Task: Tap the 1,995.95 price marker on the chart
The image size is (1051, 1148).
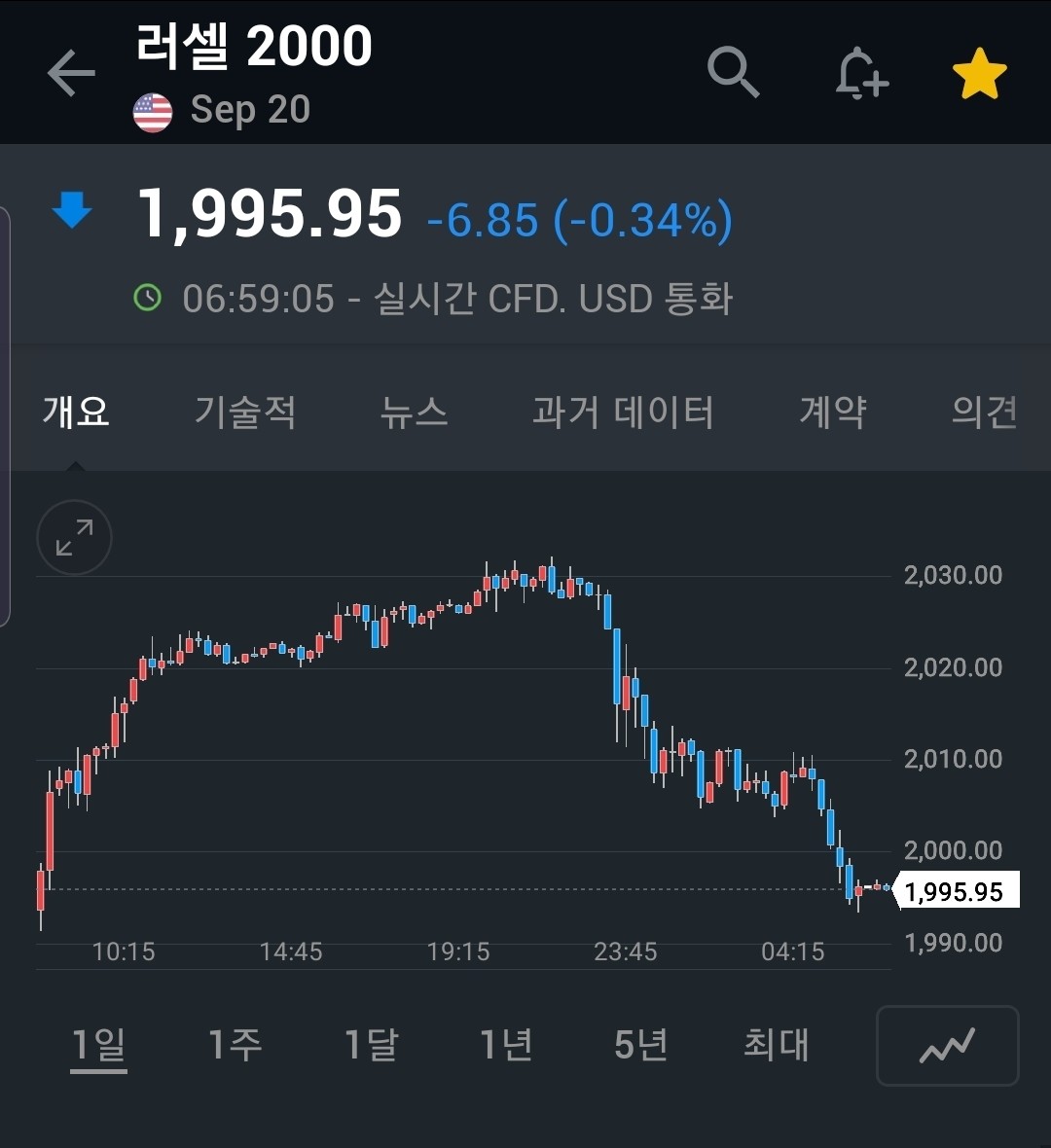Action: pyautogui.click(x=957, y=889)
